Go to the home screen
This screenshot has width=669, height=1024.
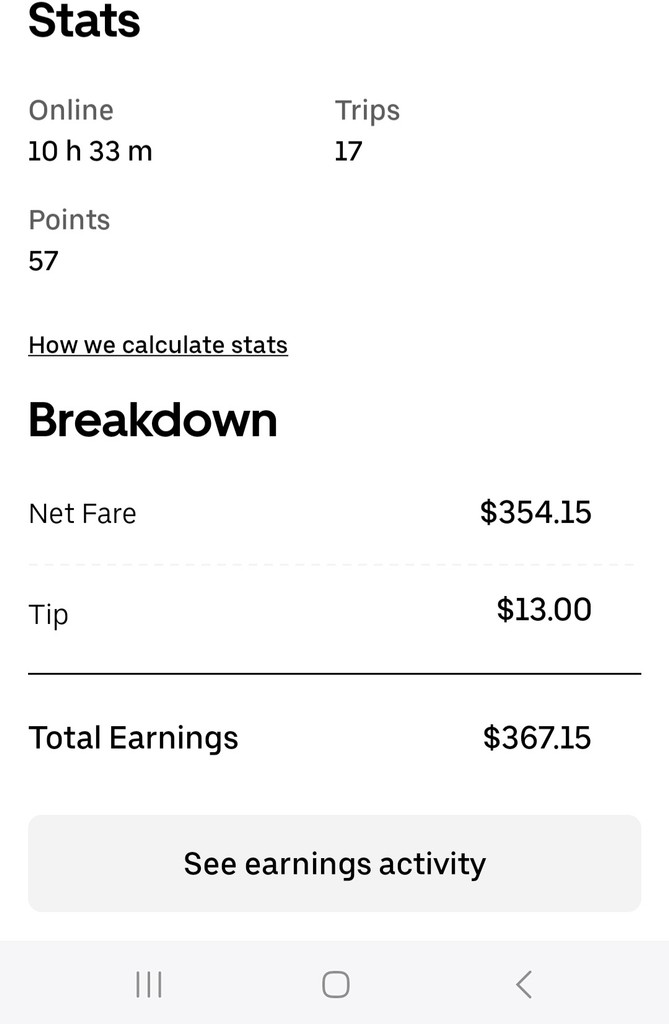click(x=335, y=984)
